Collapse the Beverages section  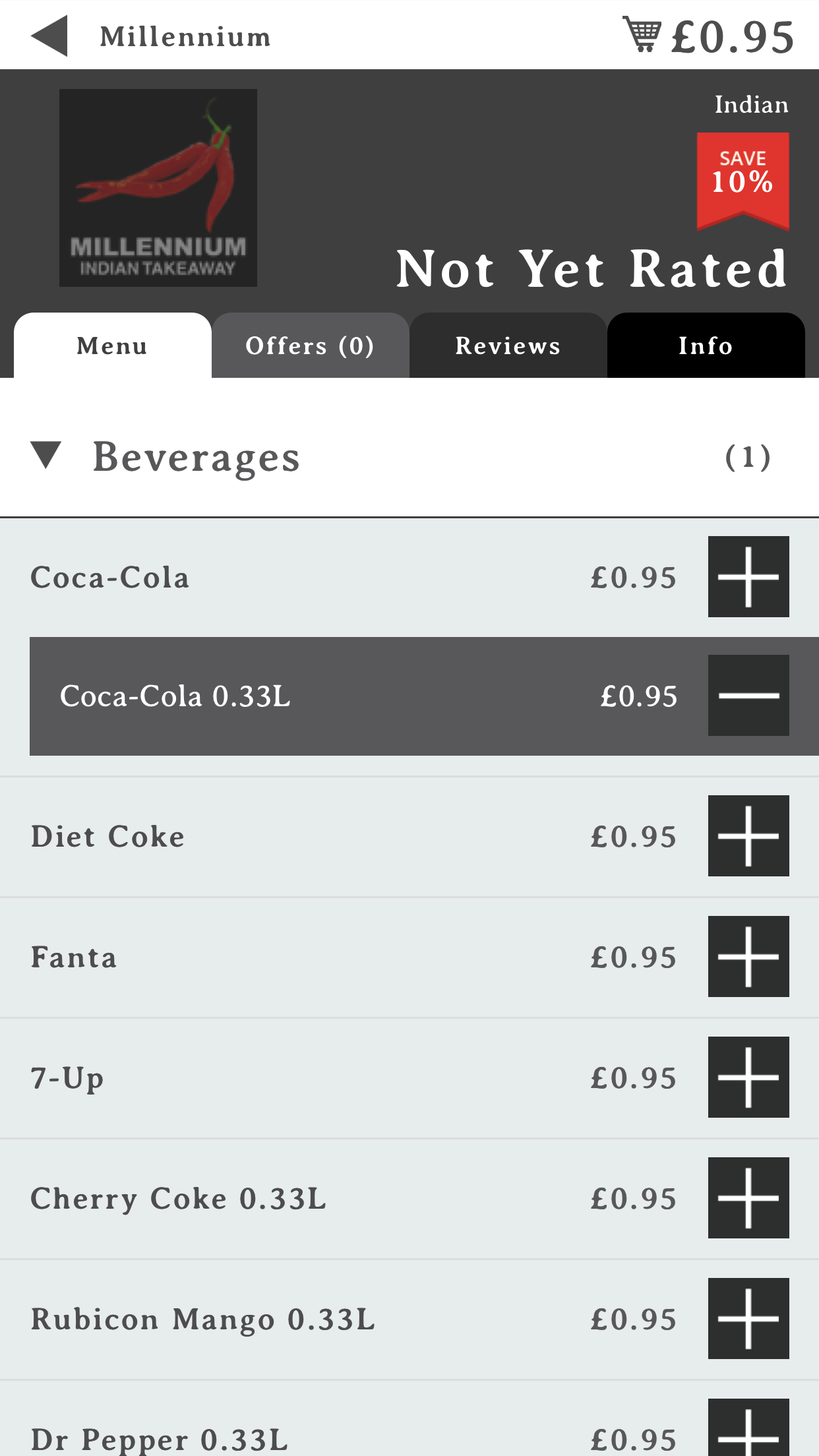point(47,456)
